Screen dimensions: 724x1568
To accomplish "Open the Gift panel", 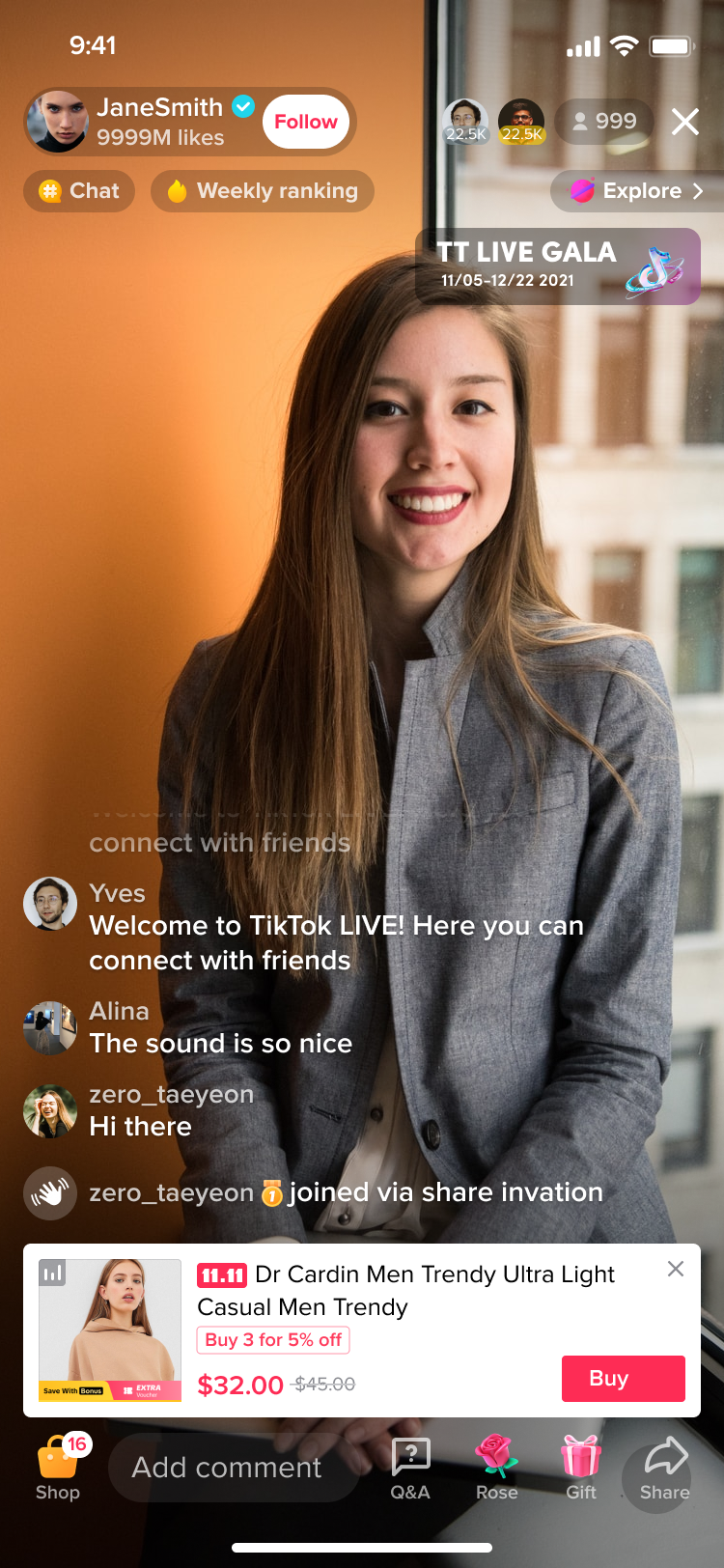I will pos(581,1466).
